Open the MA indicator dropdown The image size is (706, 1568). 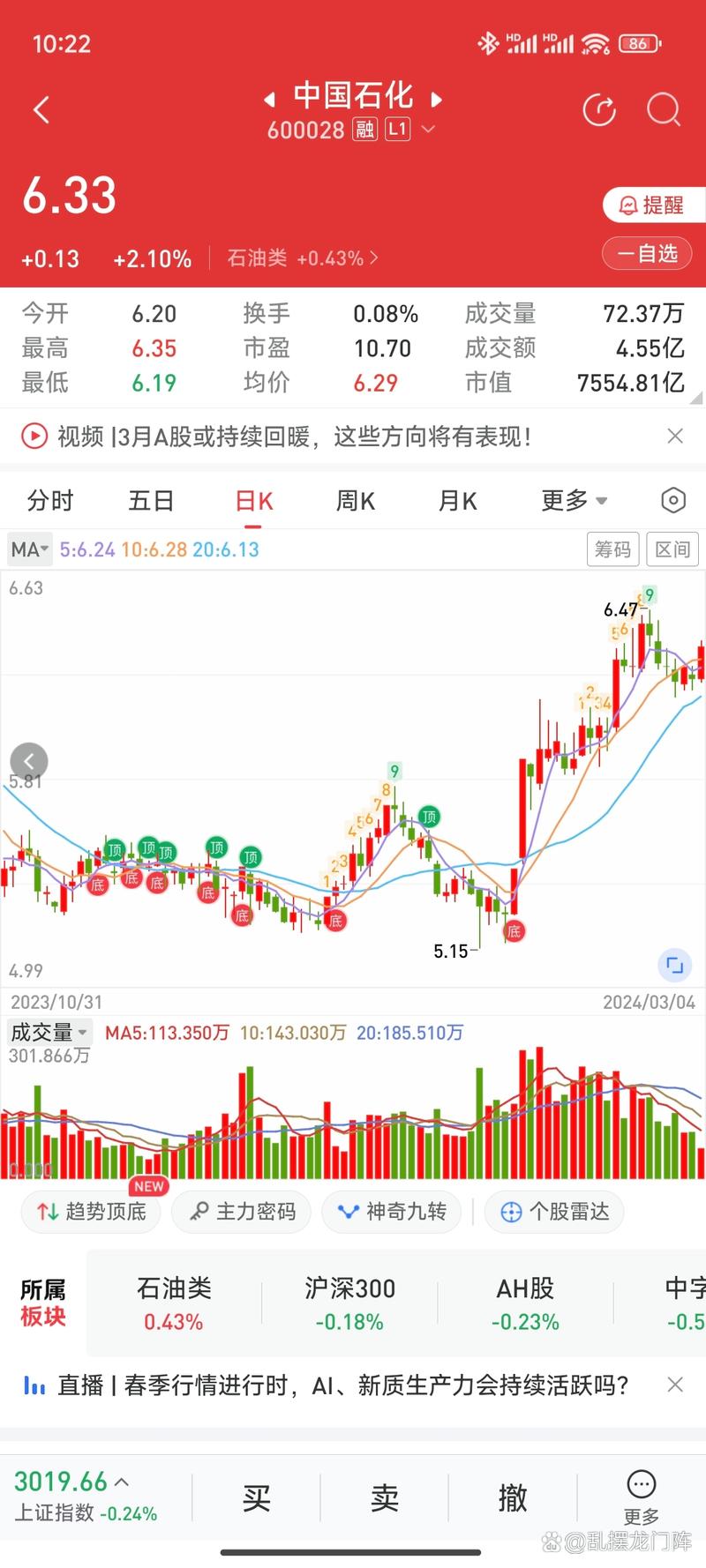click(28, 549)
